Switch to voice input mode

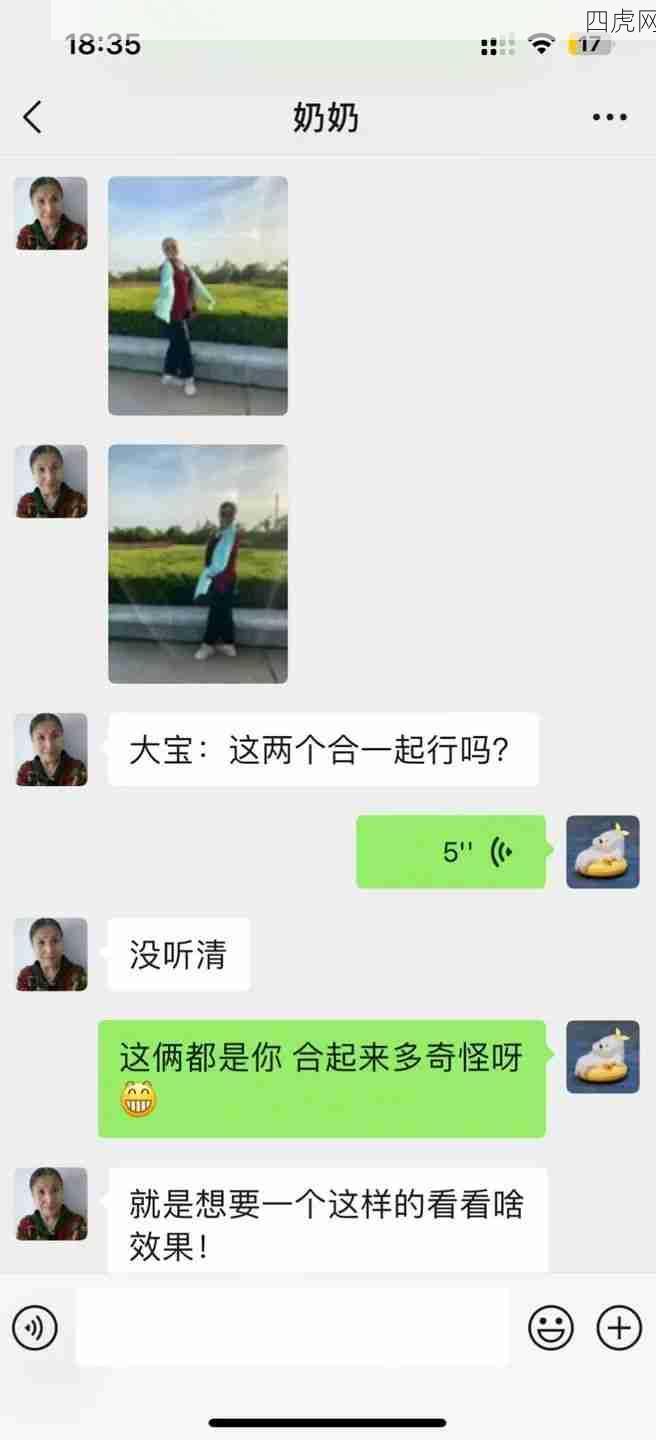coord(35,1327)
